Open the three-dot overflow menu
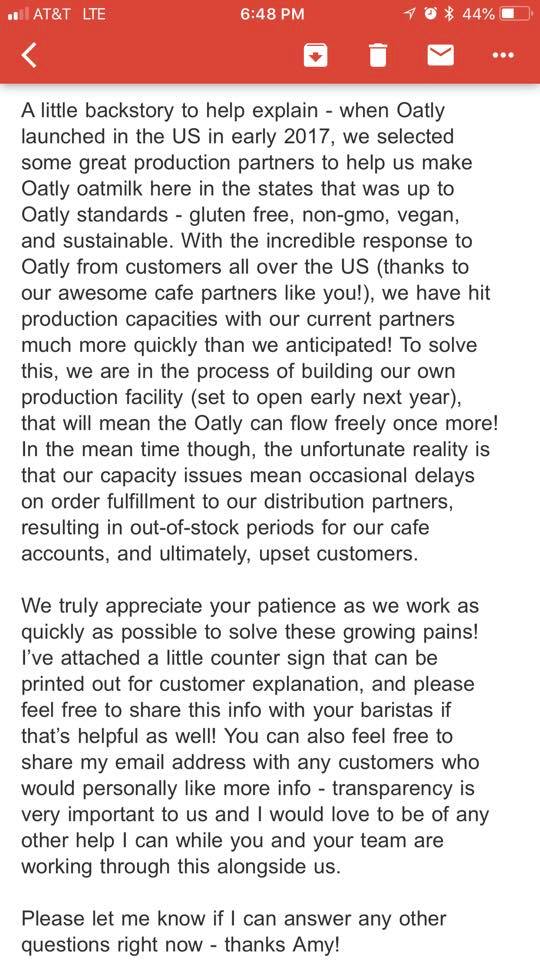This screenshot has height=960, width=540. pos(503,55)
